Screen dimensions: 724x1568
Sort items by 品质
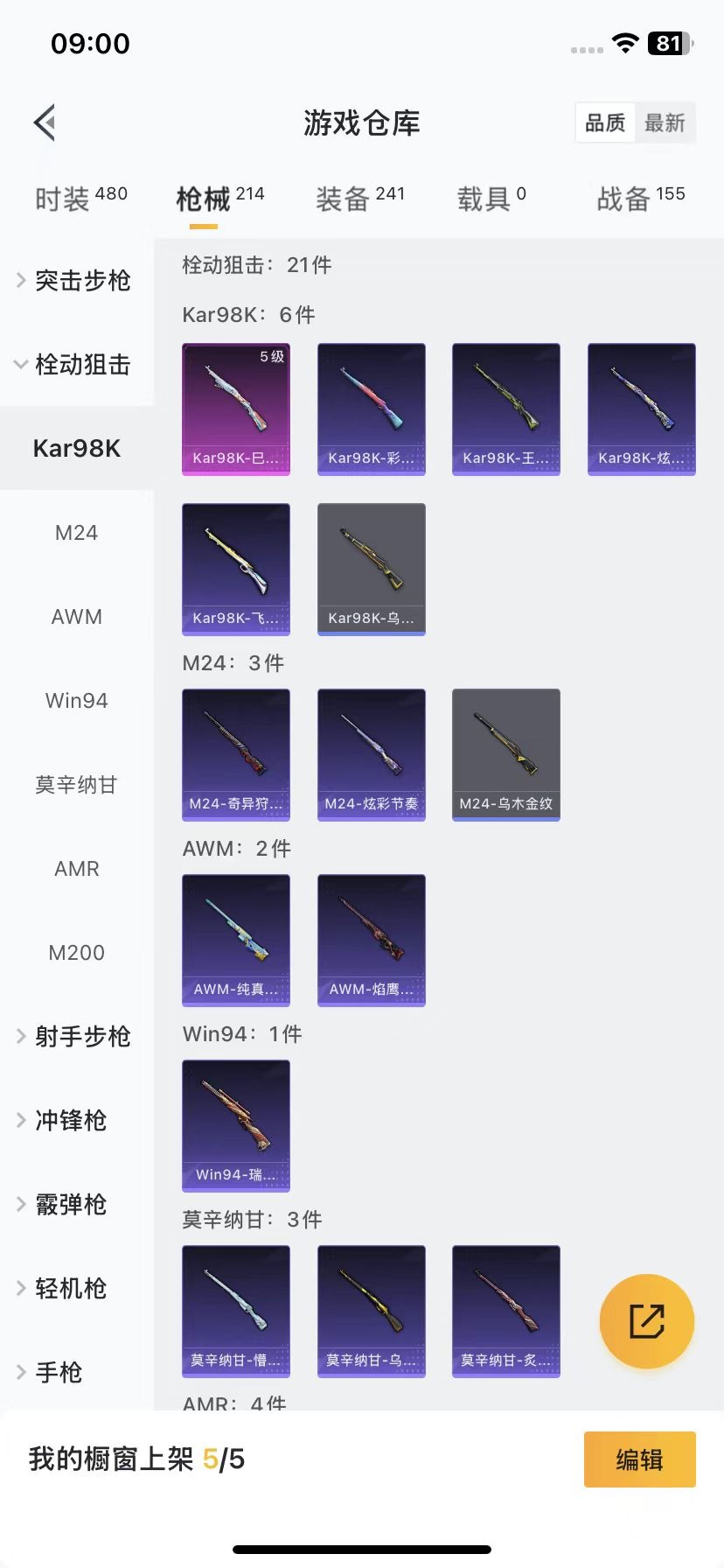(x=605, y=122)
